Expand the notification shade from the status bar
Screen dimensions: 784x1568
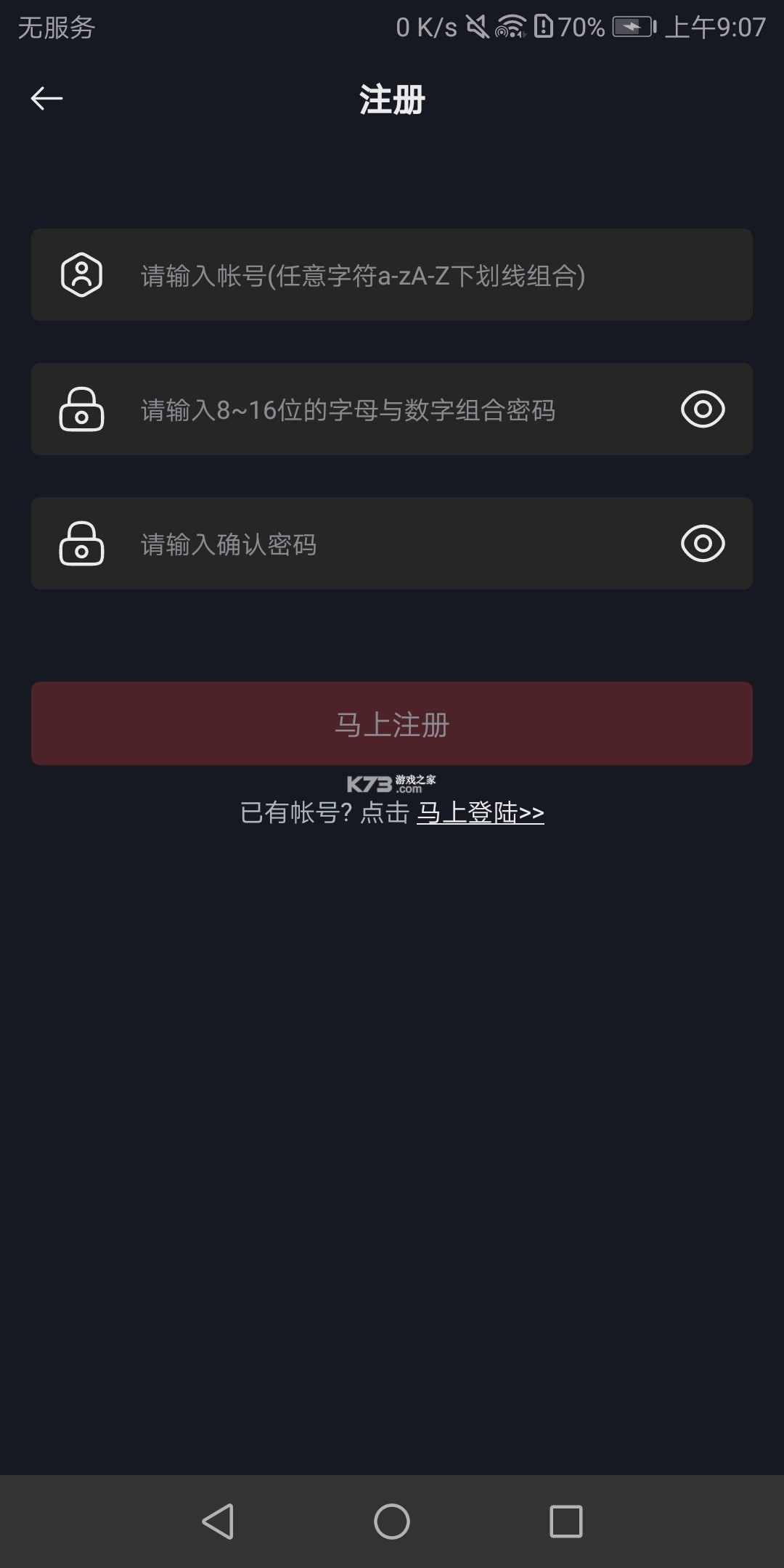[x=392, y=28]
